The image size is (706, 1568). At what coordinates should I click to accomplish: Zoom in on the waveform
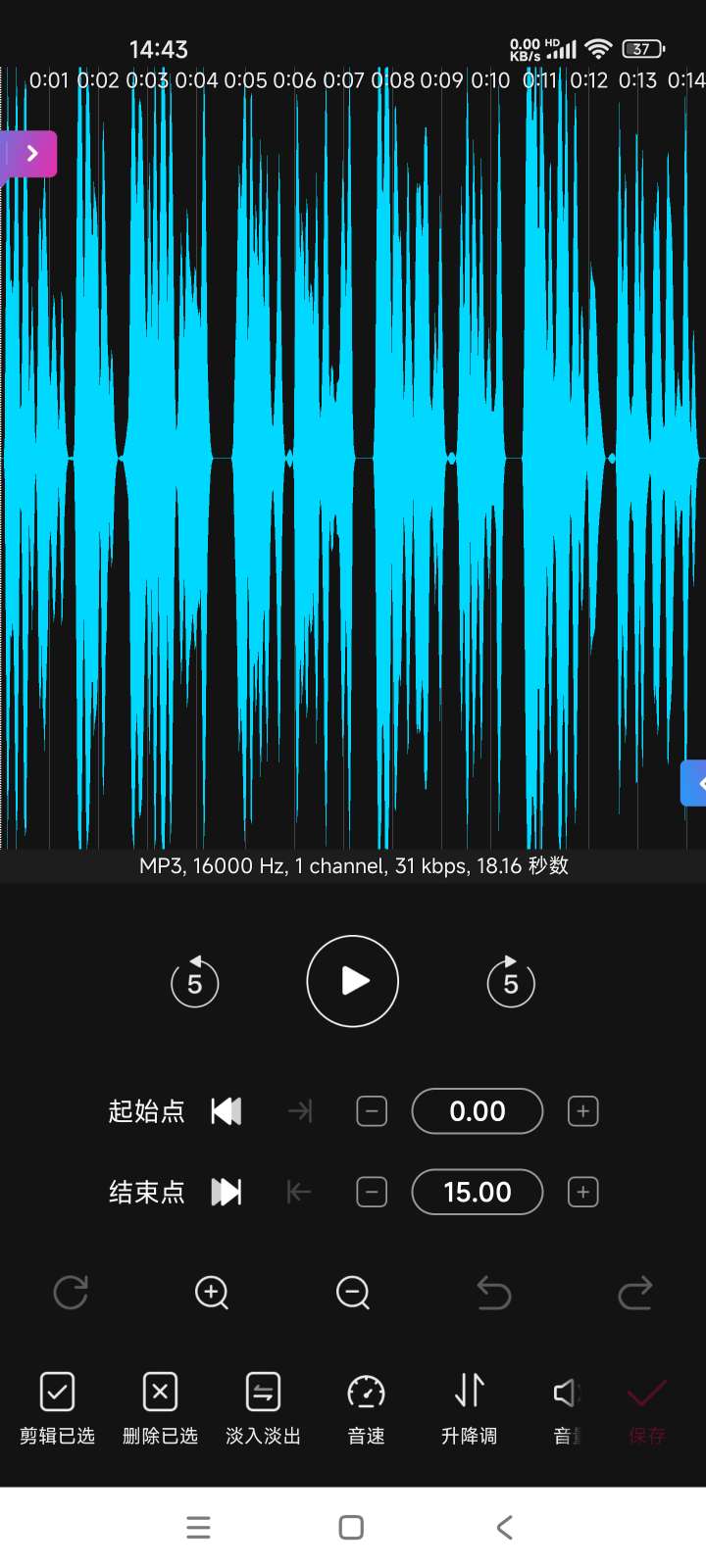point(212,1293)
